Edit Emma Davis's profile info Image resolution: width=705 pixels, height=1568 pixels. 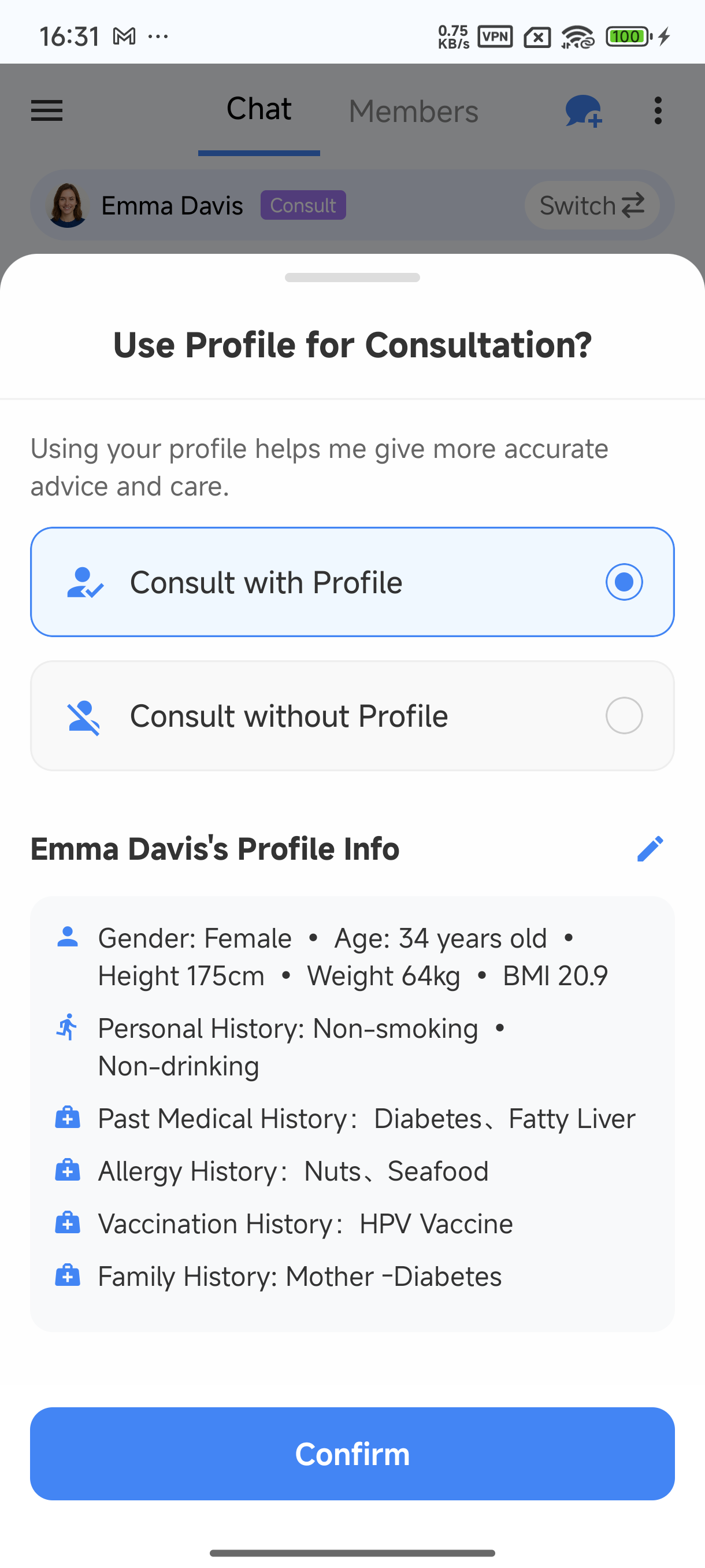pyautogui.click(x=650, y=849)
